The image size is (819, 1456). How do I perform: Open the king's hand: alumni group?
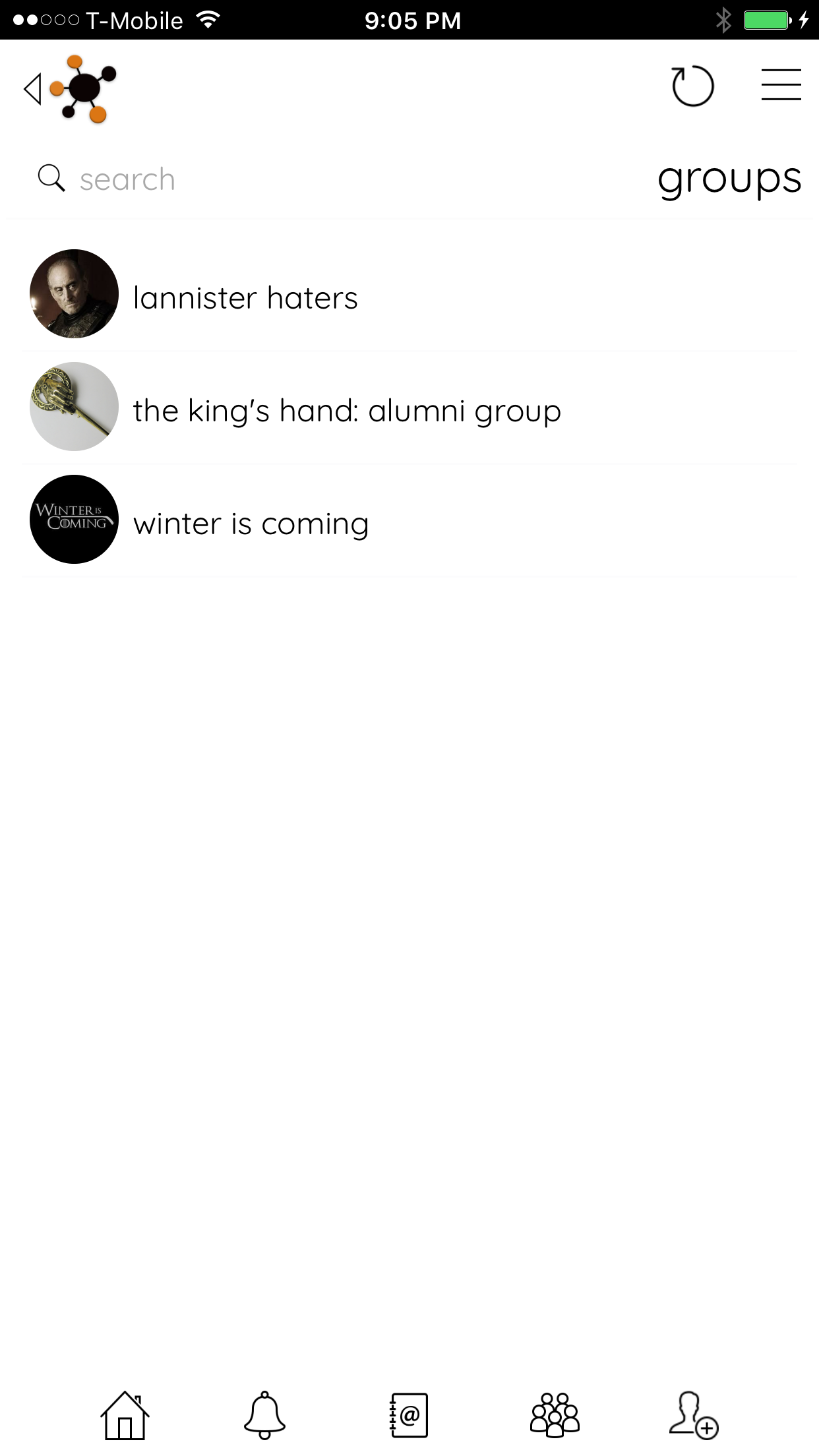click(409, 408)
